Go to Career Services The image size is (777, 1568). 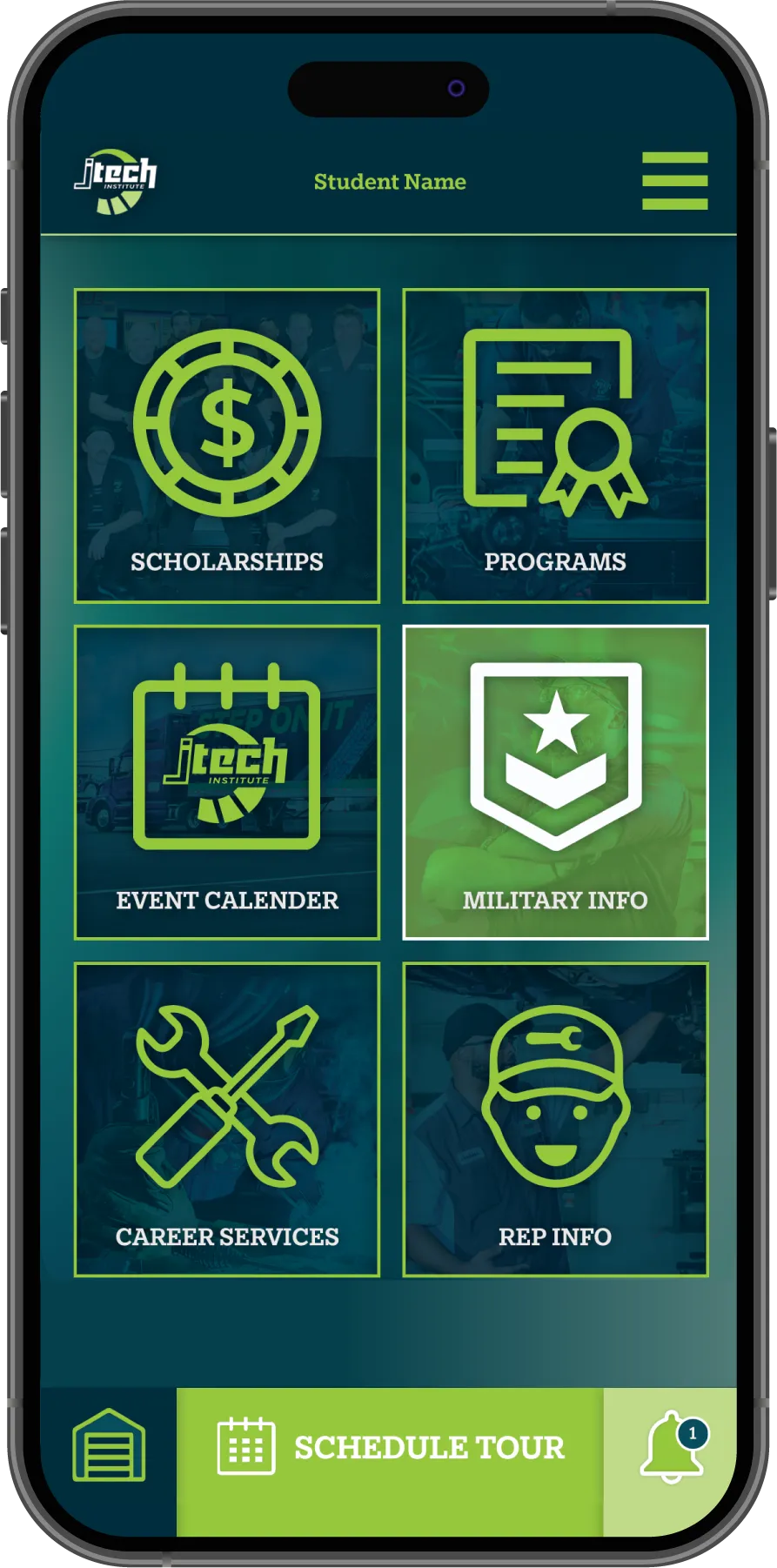tap(227, 1119)
